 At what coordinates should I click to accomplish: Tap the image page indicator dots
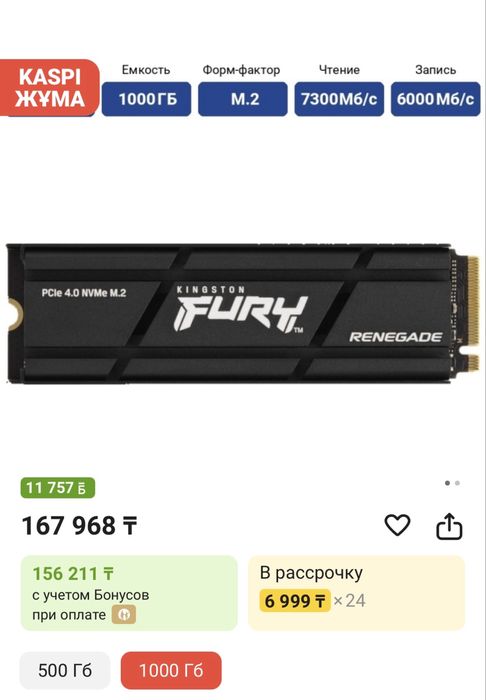tap(452, 483)
